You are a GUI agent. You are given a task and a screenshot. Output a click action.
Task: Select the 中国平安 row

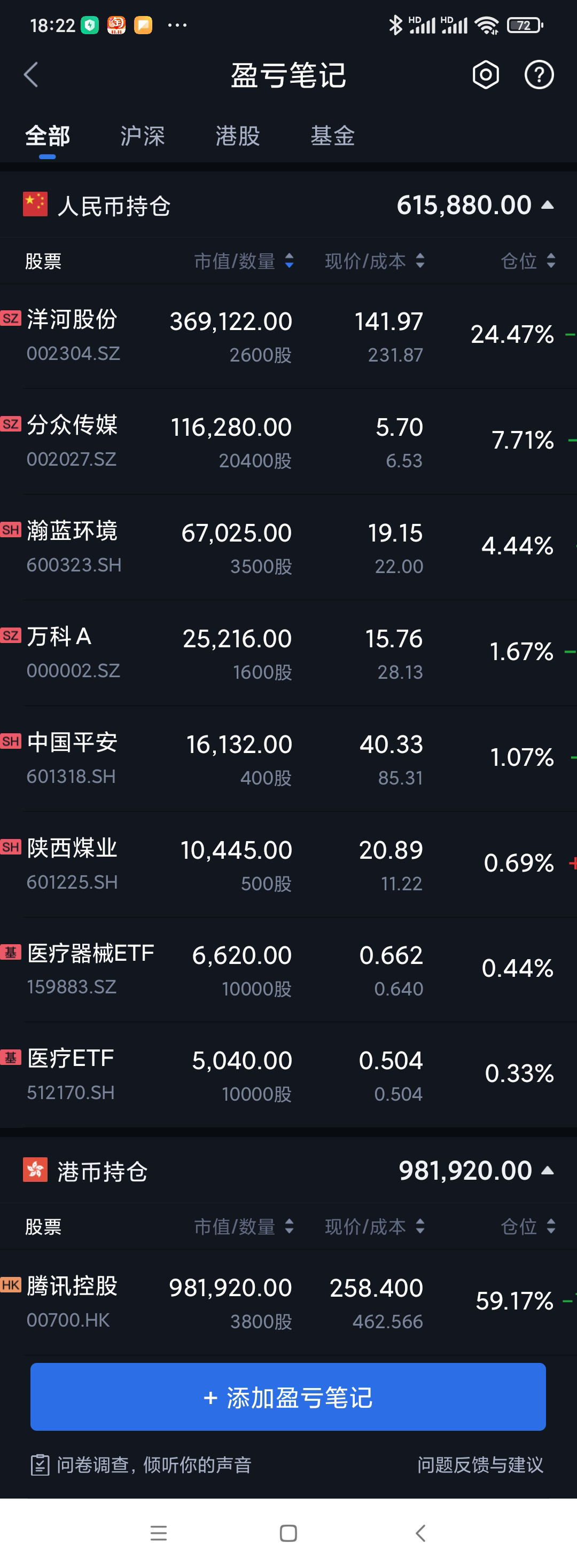(288, 758)
